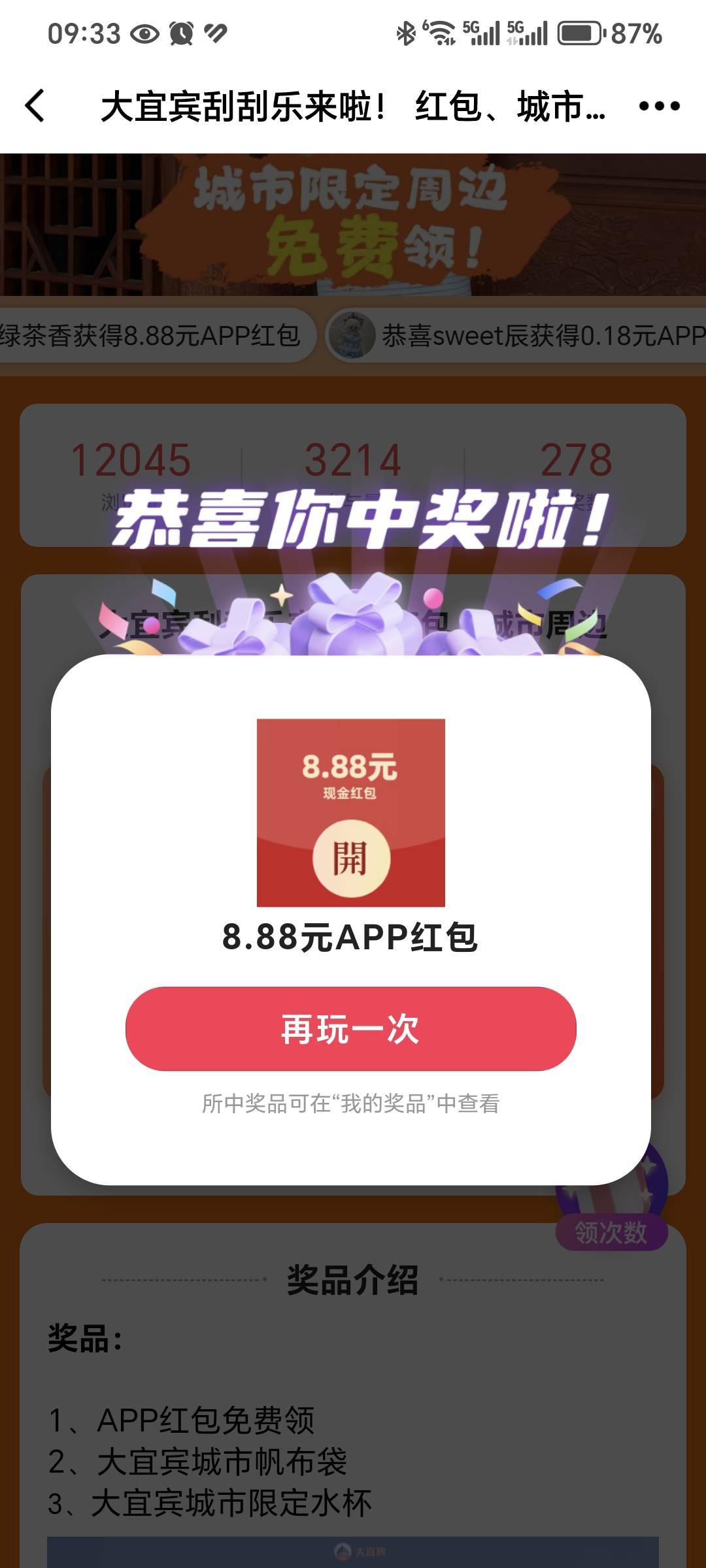Open the 8.88元 red envelope
The width and height of the screenshot is (706, 1568).
click(x=351, y=858)
